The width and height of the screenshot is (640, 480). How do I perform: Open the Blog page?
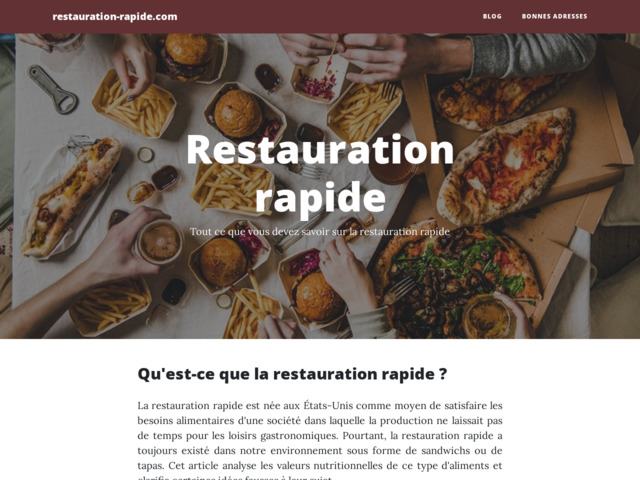492,16
